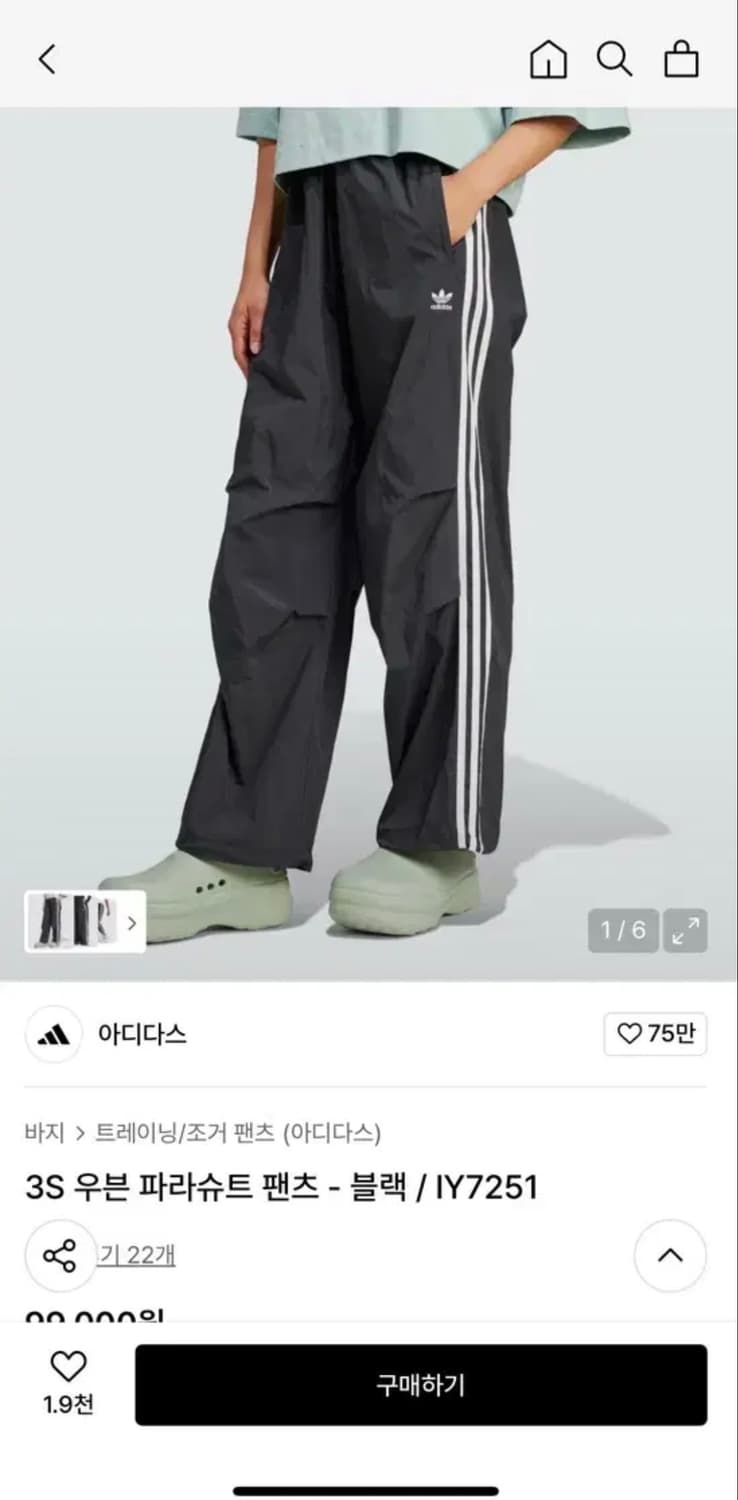Collapse the product info with the chevron
The width and height of the screenshot is (738, 1500).
coord(670,1257)
